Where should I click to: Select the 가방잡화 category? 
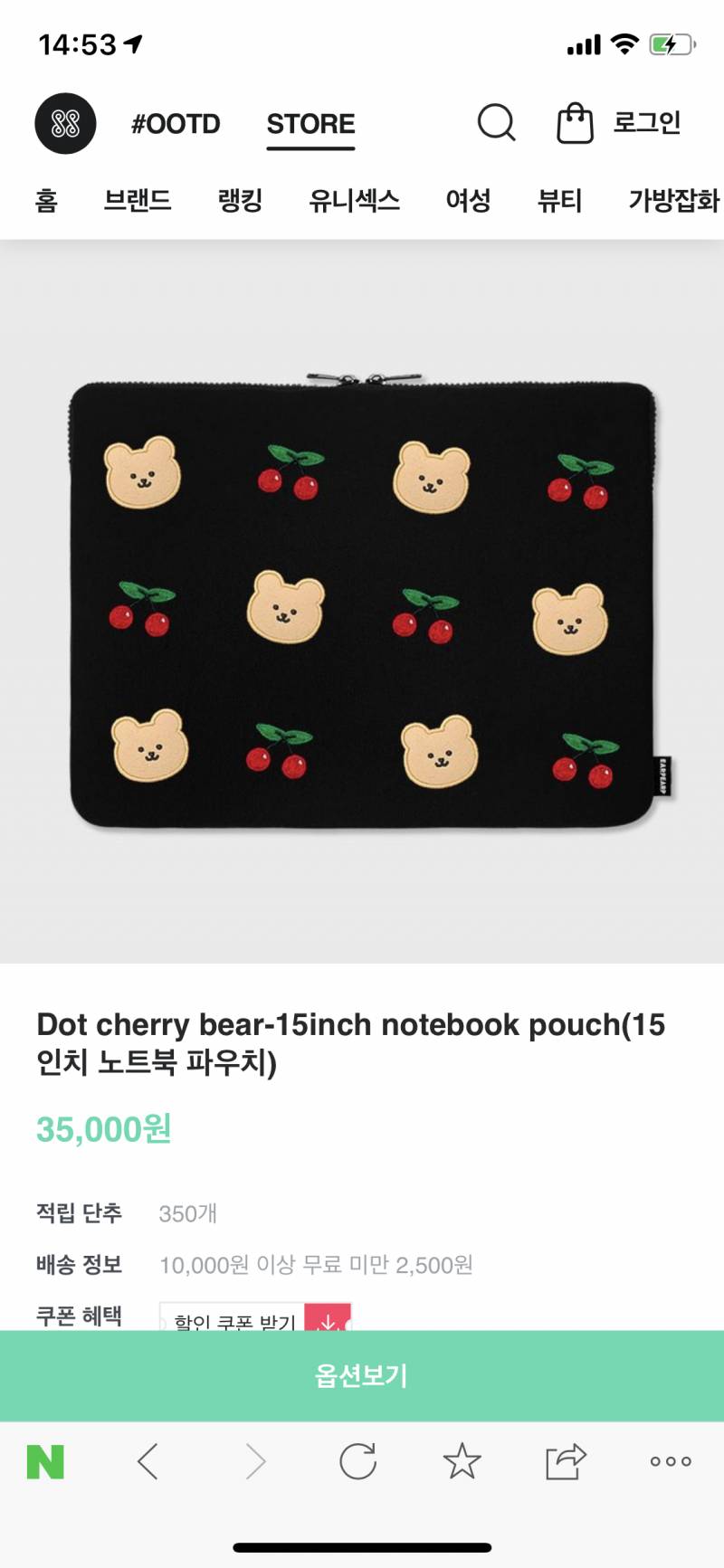(673, 200)
